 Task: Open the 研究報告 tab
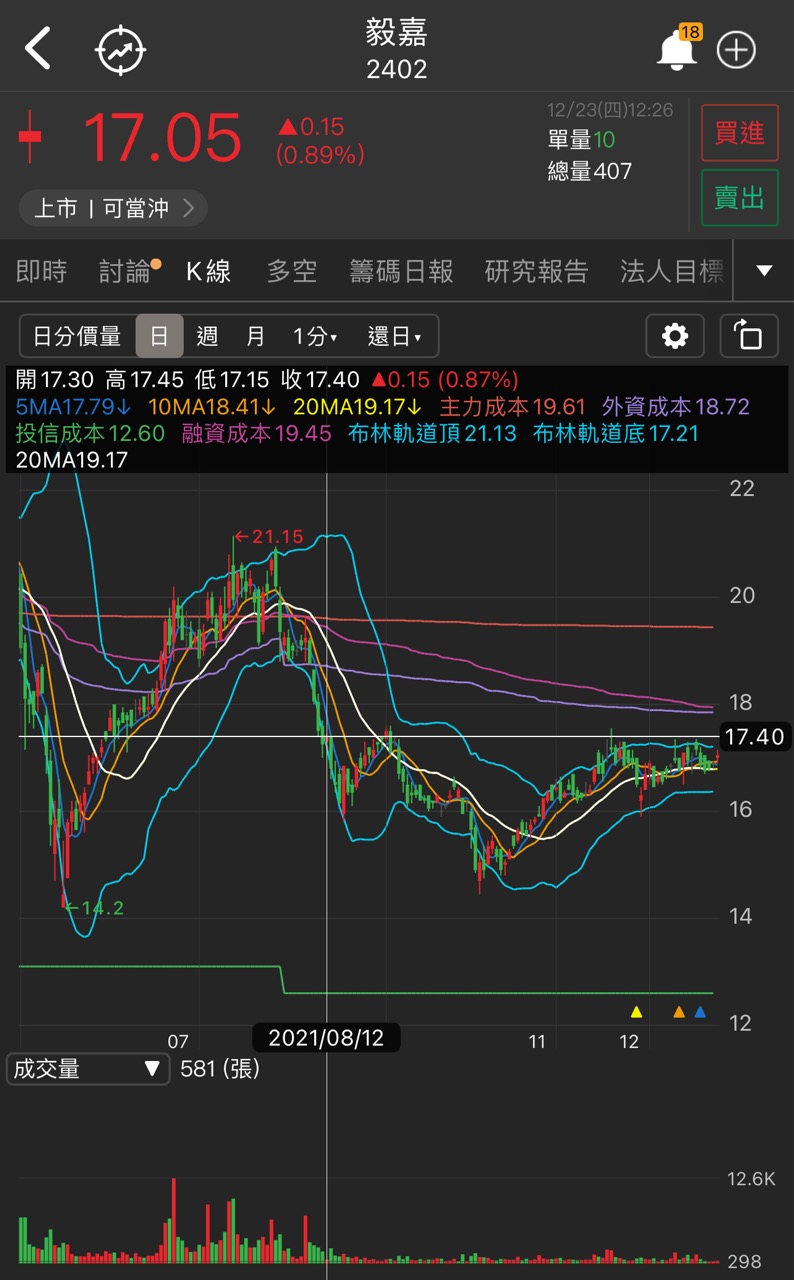(x=536, y=271)
